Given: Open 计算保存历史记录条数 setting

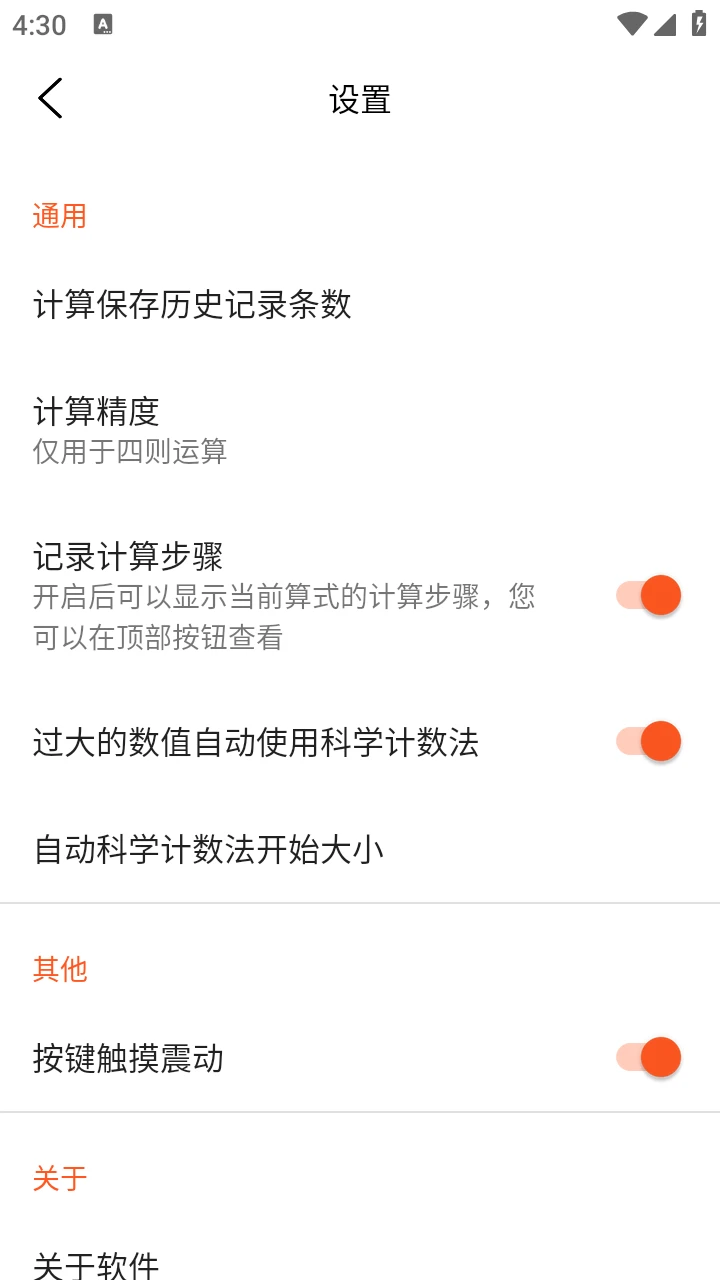Looking at the screenshot, I should (x=194, y=305).
